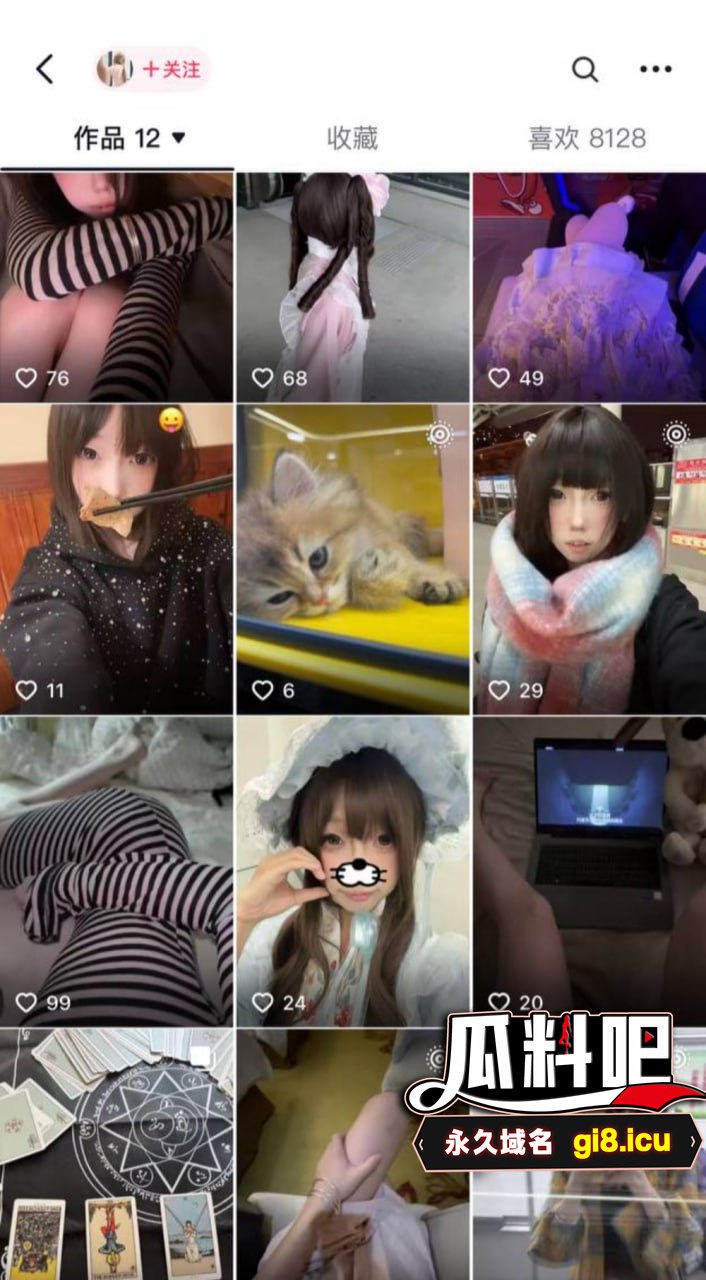Viewport: 706px width, 1280px height.
Task: Open the bonnet post with 24 likes
Action: [x=352, y=870]
